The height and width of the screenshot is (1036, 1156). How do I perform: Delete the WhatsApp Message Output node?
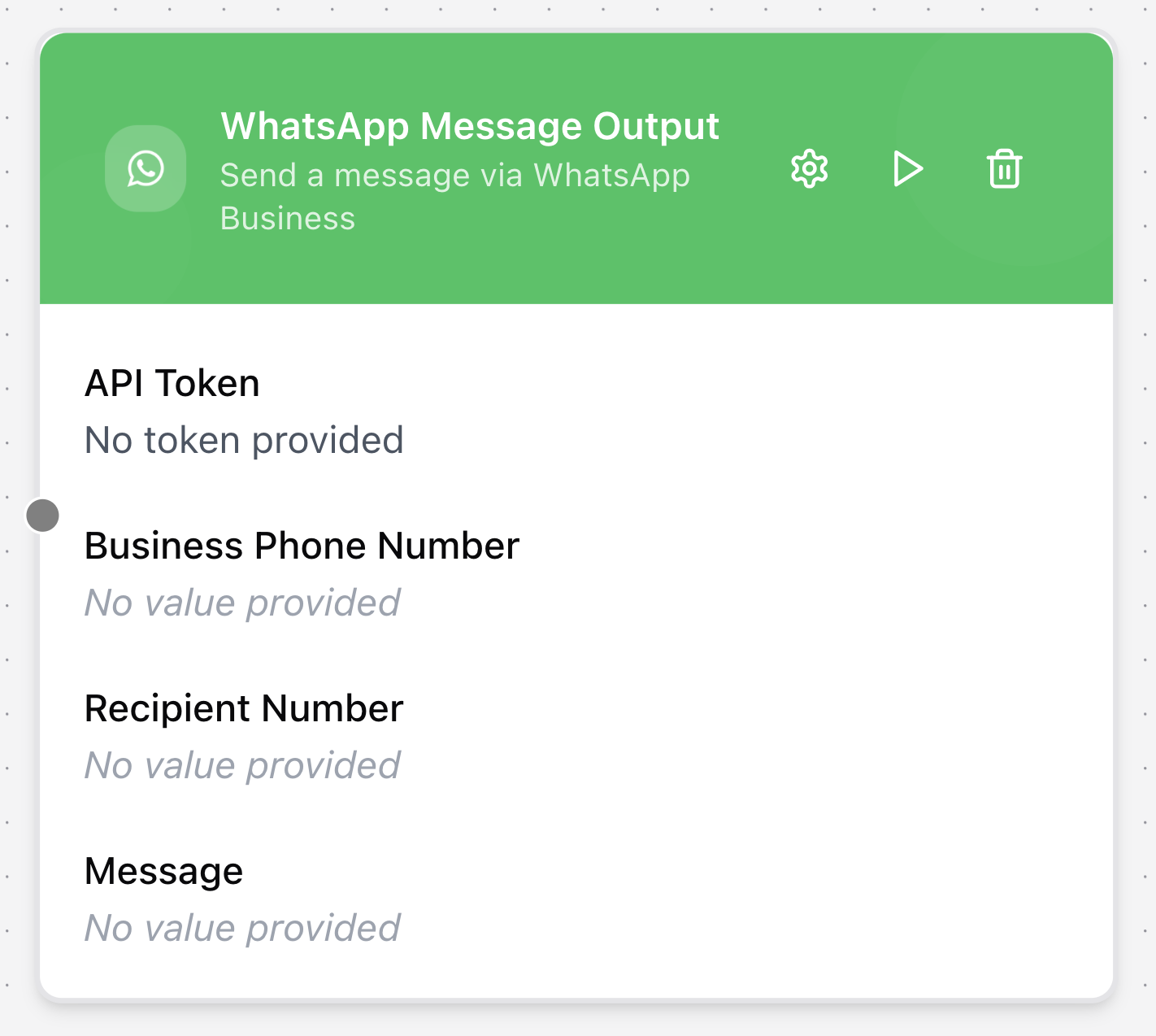[1004, 169]
